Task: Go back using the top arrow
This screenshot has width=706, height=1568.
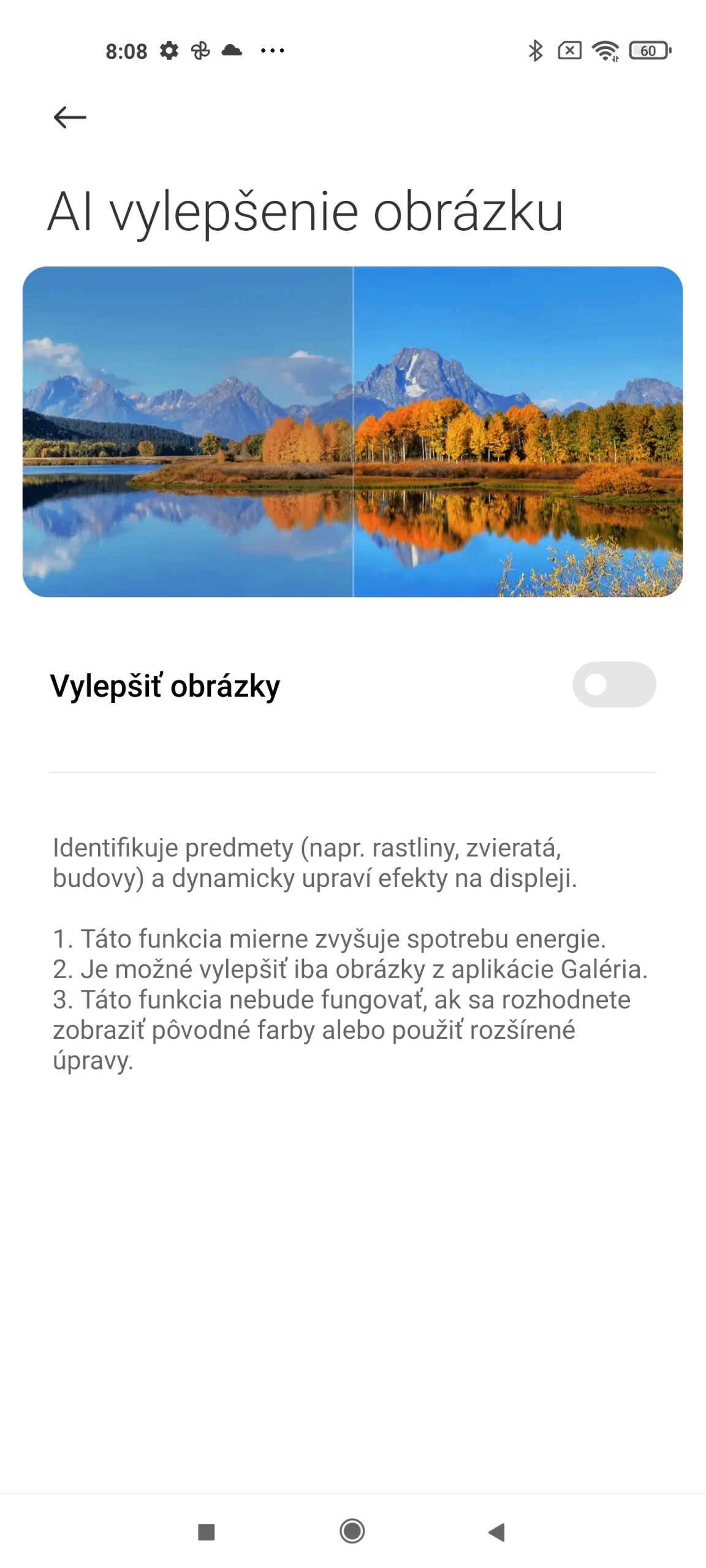Action: [70, 117]
